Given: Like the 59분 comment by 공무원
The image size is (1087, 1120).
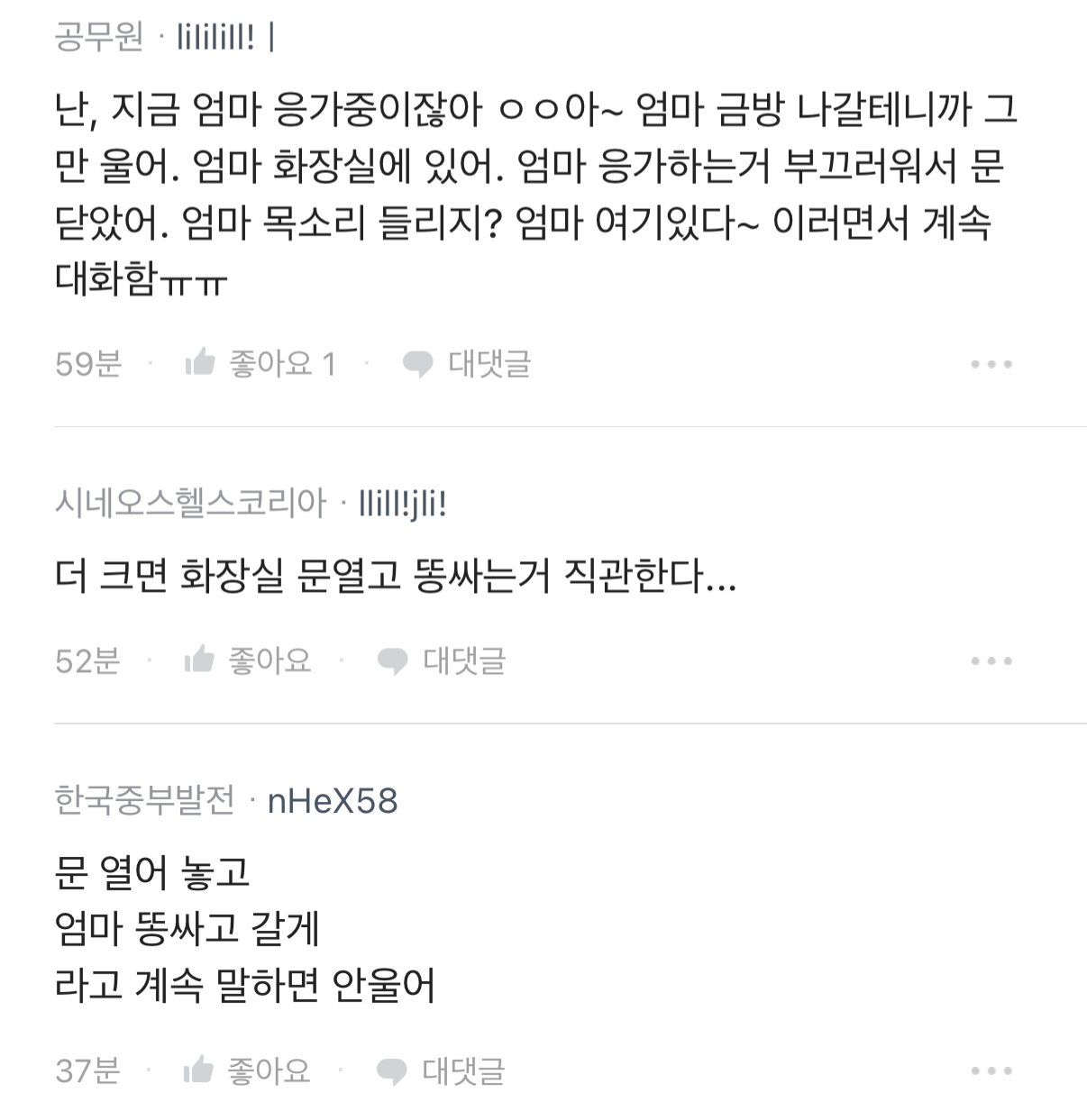Looking at the screenshot, I should tap(260, 364).
